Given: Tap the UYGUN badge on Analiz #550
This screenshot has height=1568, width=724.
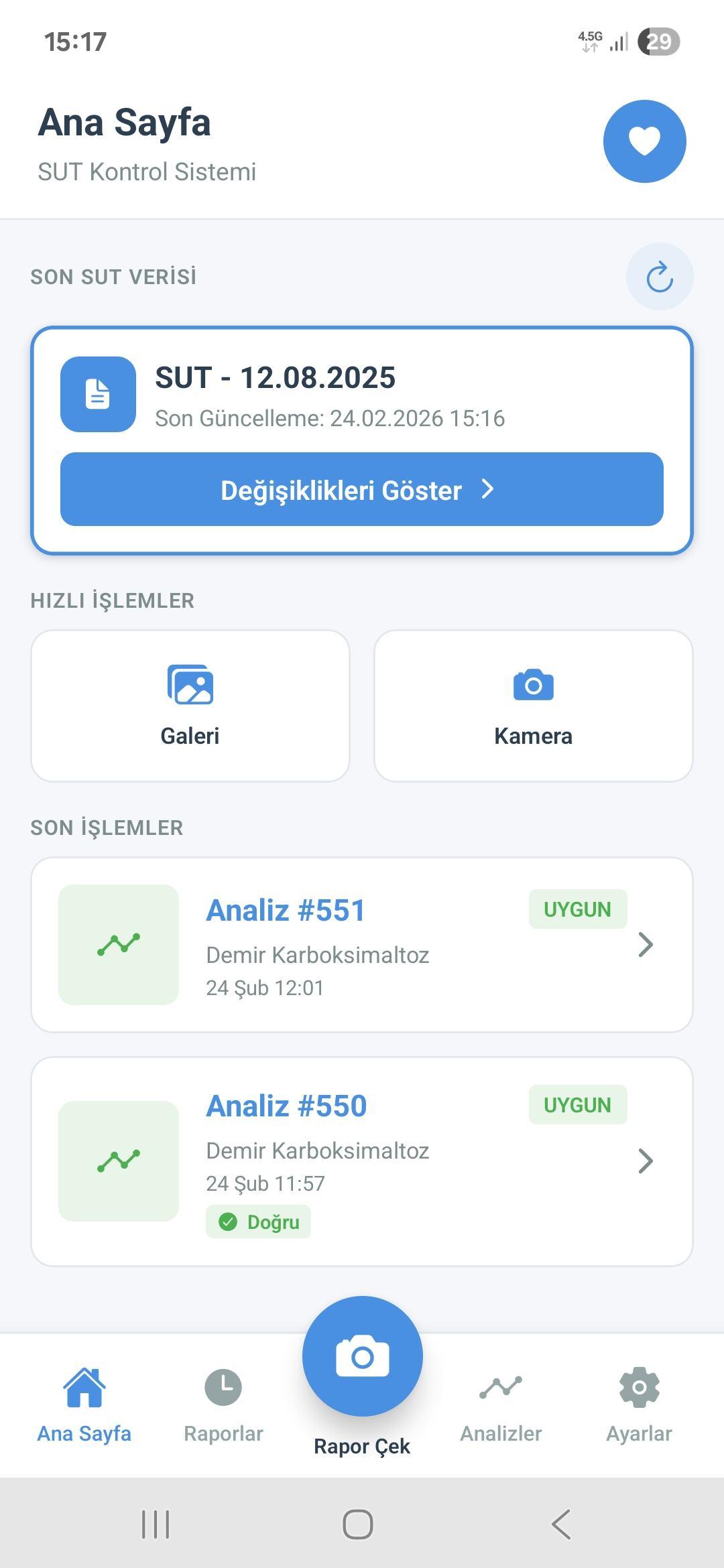Looking at the screenshot, I should pyautogui.click(x=577, y=1104).
